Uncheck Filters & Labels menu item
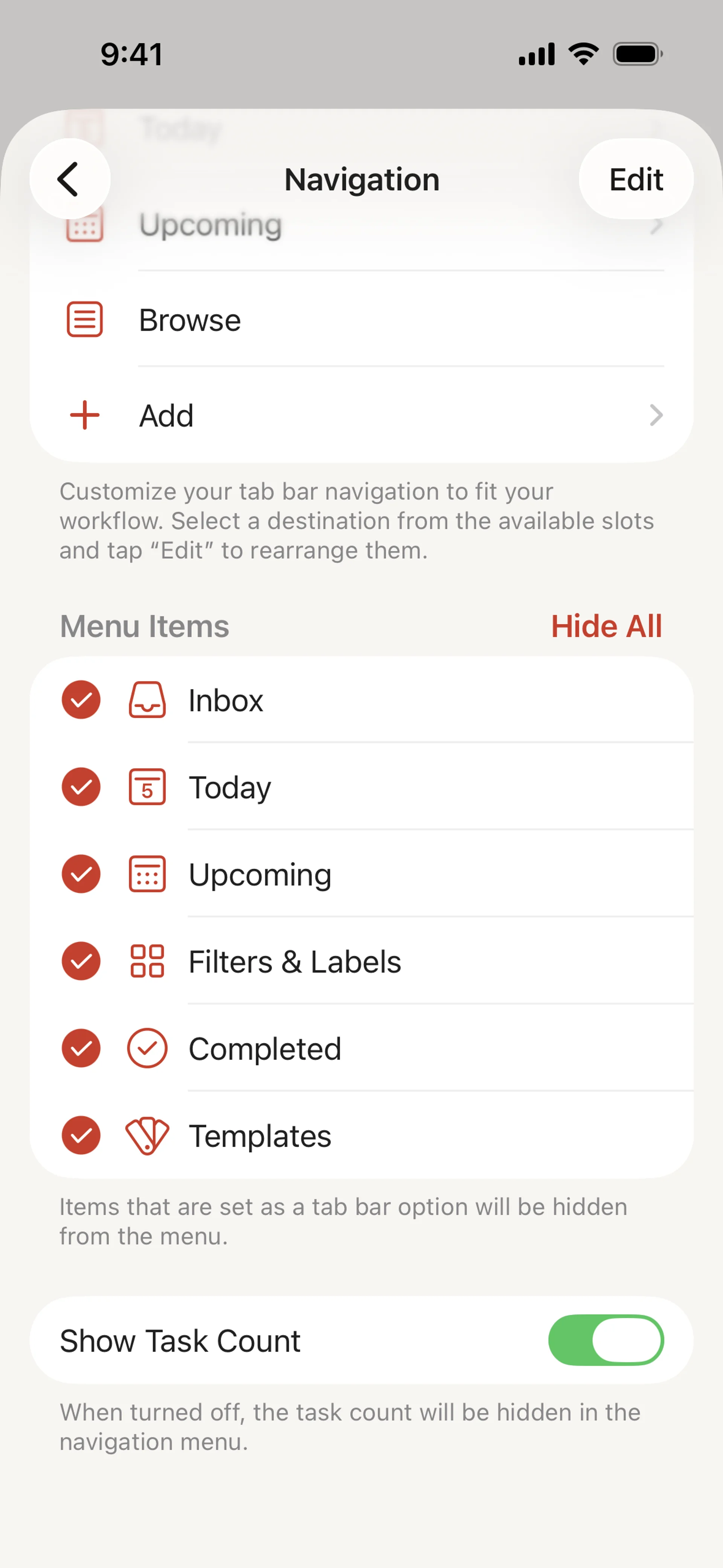 point(81,961)
